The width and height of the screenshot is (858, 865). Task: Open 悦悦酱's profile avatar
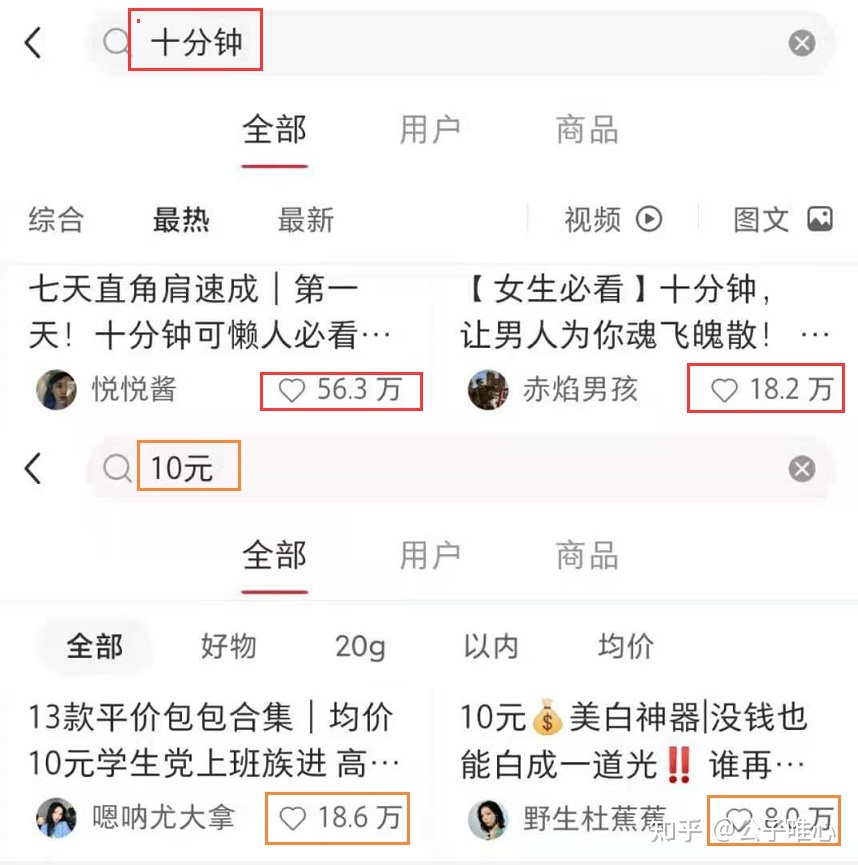(x=56, y=390)
